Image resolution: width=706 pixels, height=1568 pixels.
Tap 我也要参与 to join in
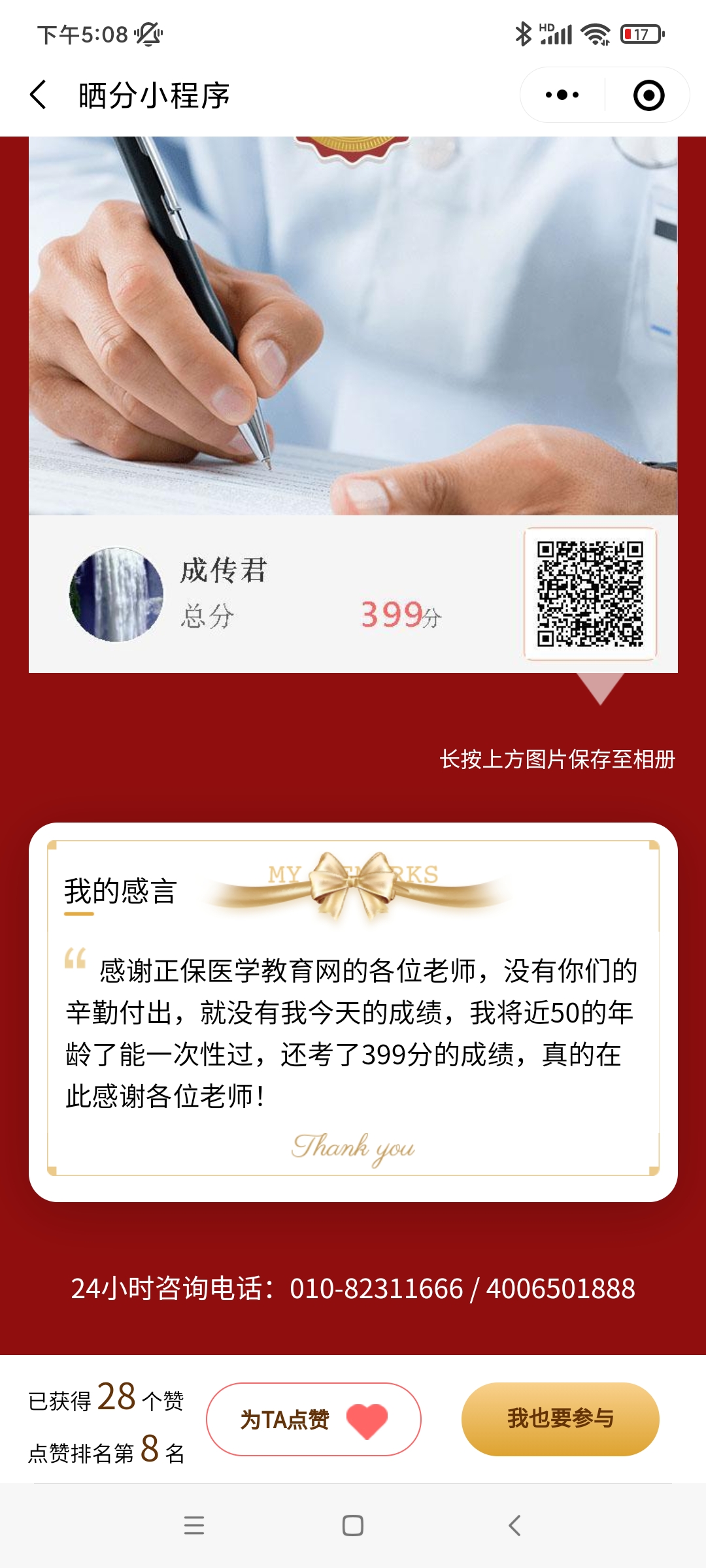(x=560, y=1419)
